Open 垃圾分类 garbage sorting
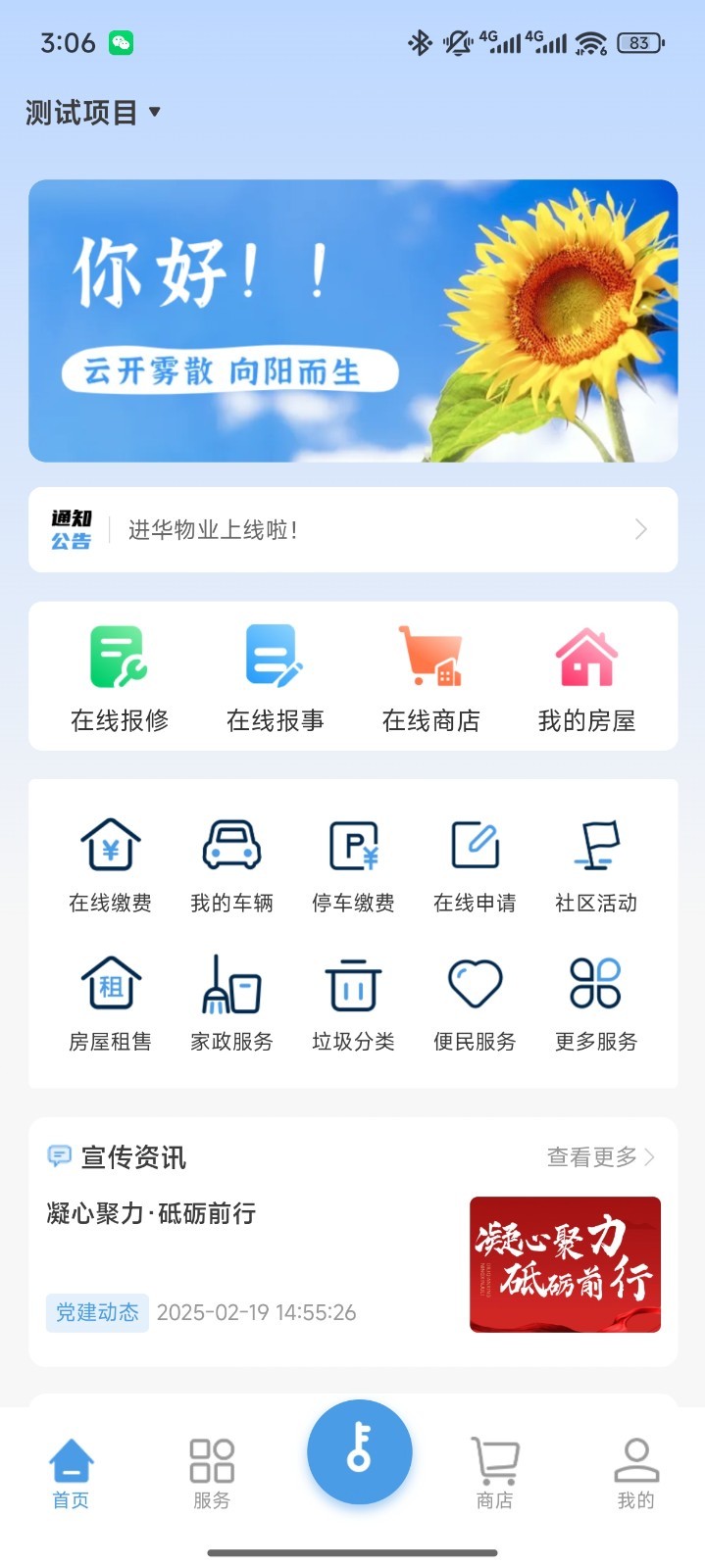 [353, 1004]
